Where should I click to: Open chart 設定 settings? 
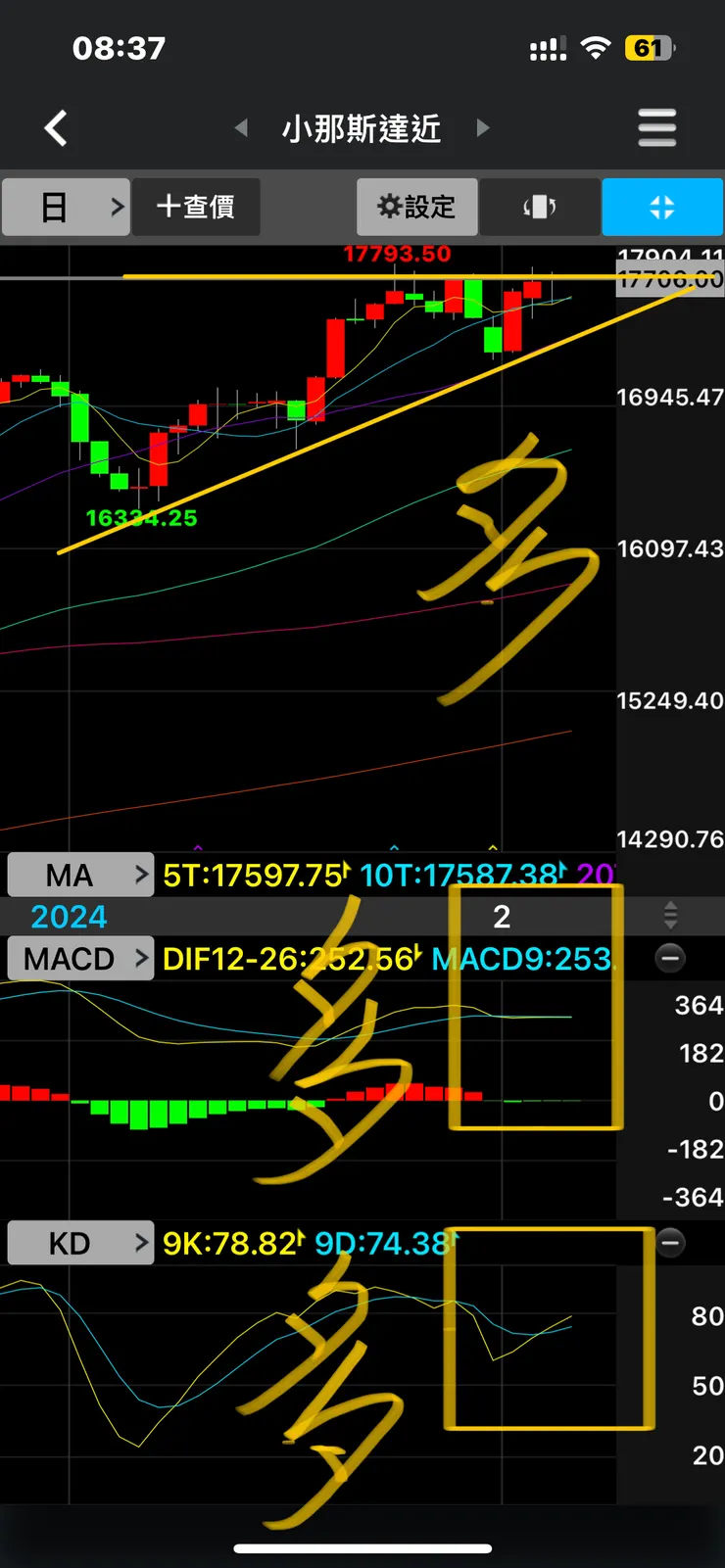(x=417, y=207)
